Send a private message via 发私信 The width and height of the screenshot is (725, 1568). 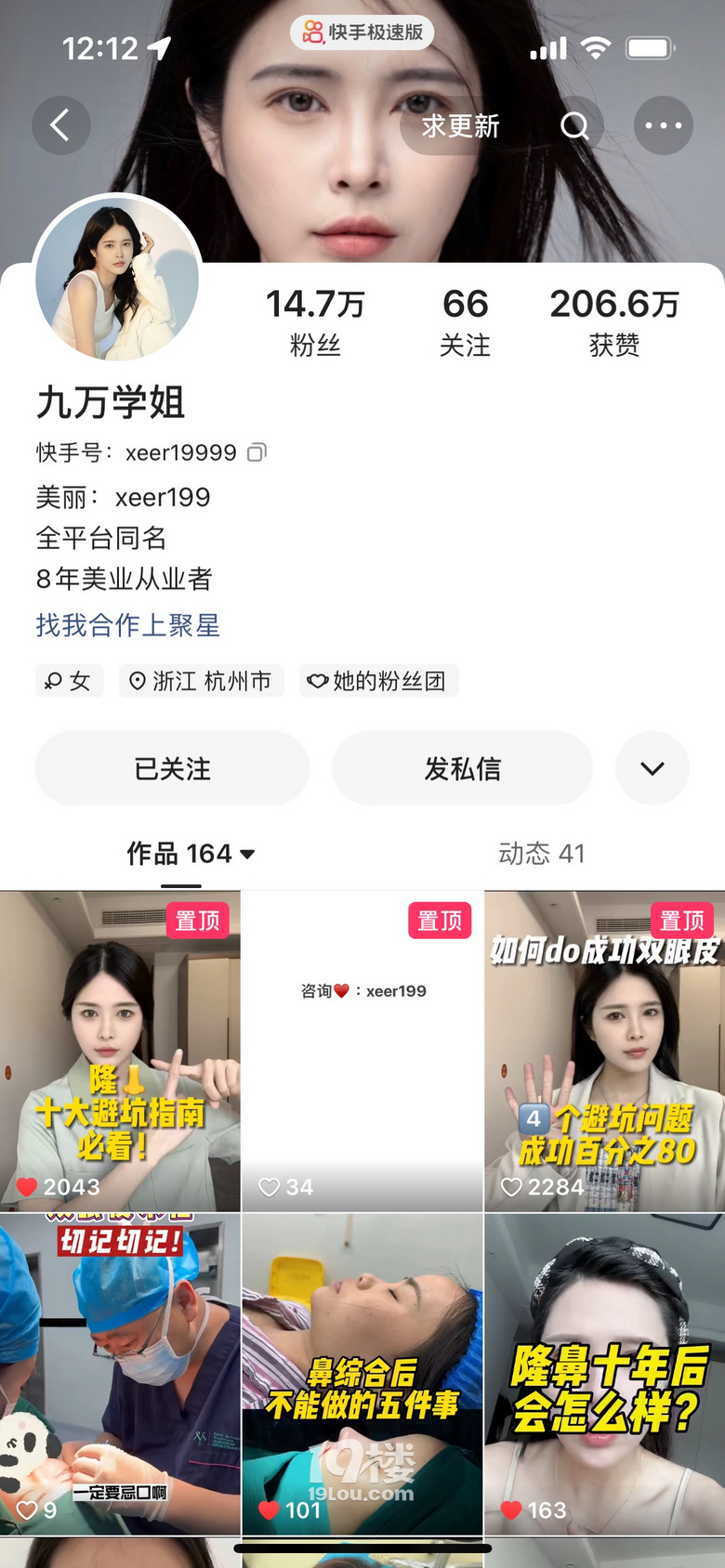coord(462,768)
